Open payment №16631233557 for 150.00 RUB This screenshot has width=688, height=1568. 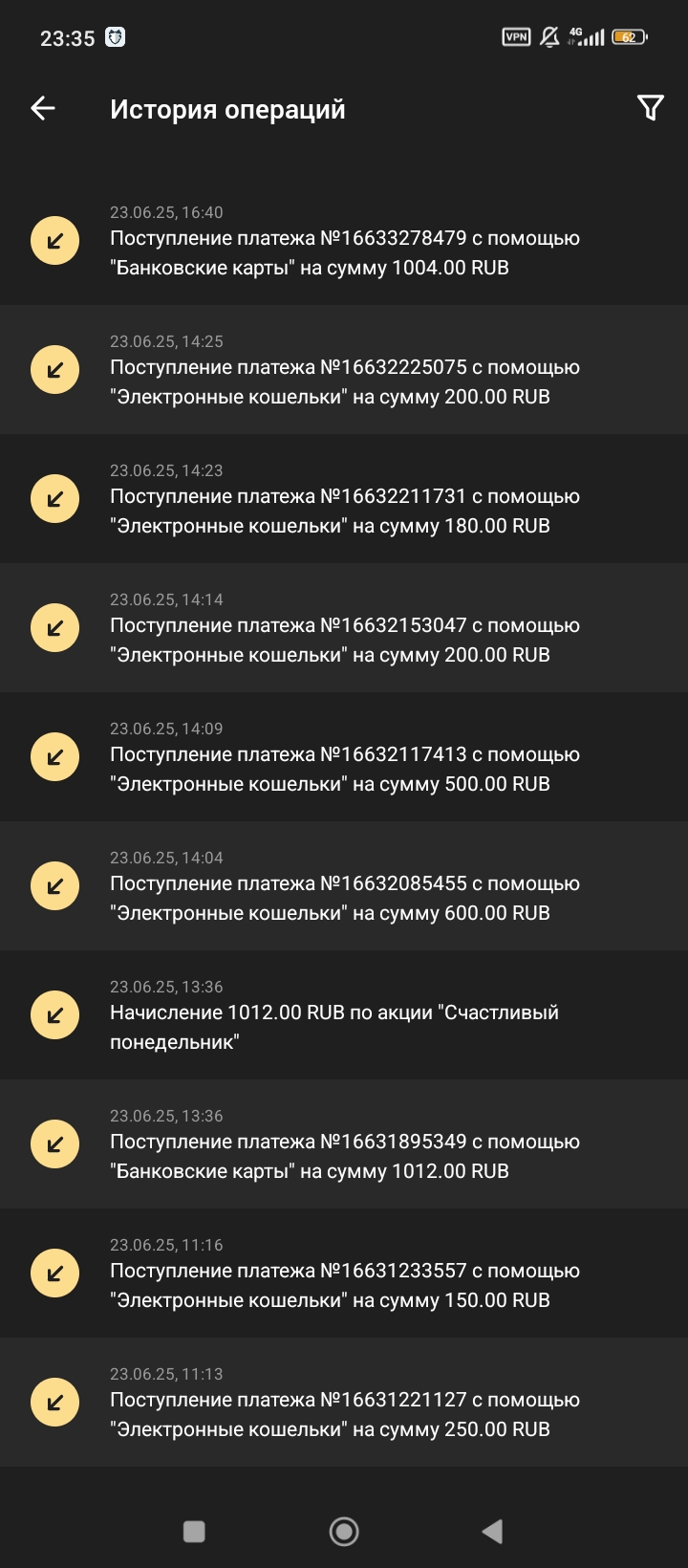344,1274
